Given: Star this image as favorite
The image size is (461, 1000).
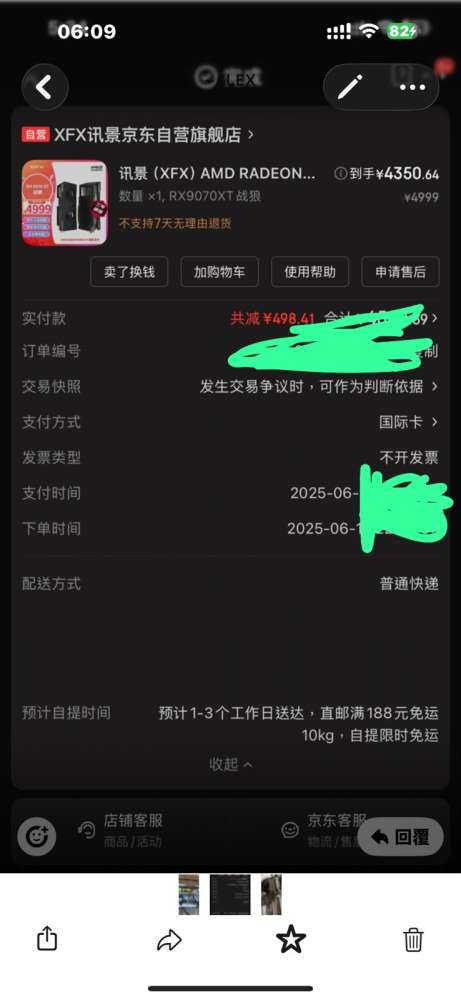Looking at the screenshot, I should point(291,939).
